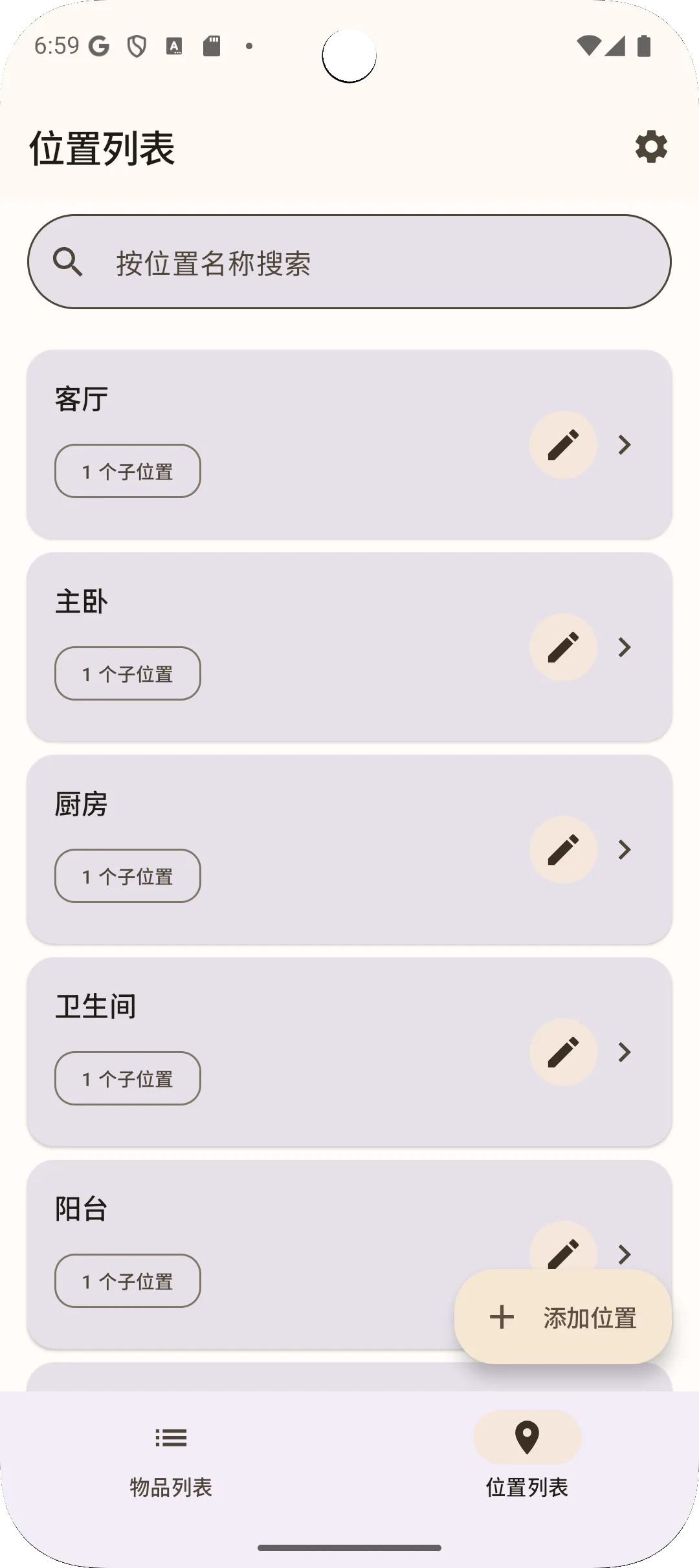Select the edit pencil on 主卧 card
This screenshot has width=699, height=1568.
tap(563, 647)
